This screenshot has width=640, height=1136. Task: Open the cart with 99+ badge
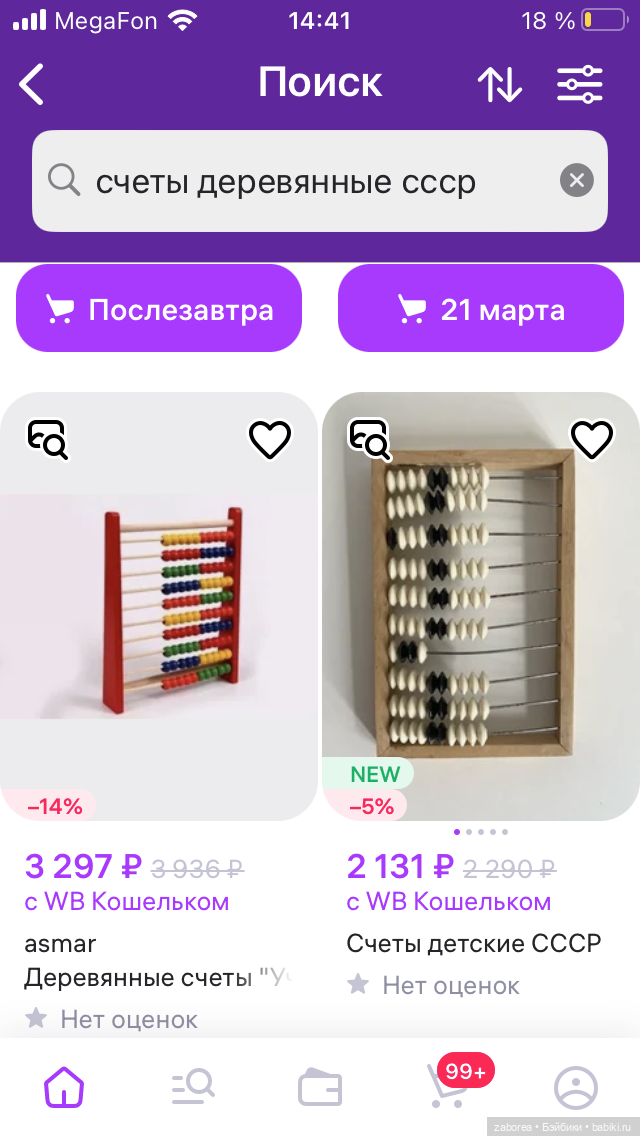tap(447, 1087)
